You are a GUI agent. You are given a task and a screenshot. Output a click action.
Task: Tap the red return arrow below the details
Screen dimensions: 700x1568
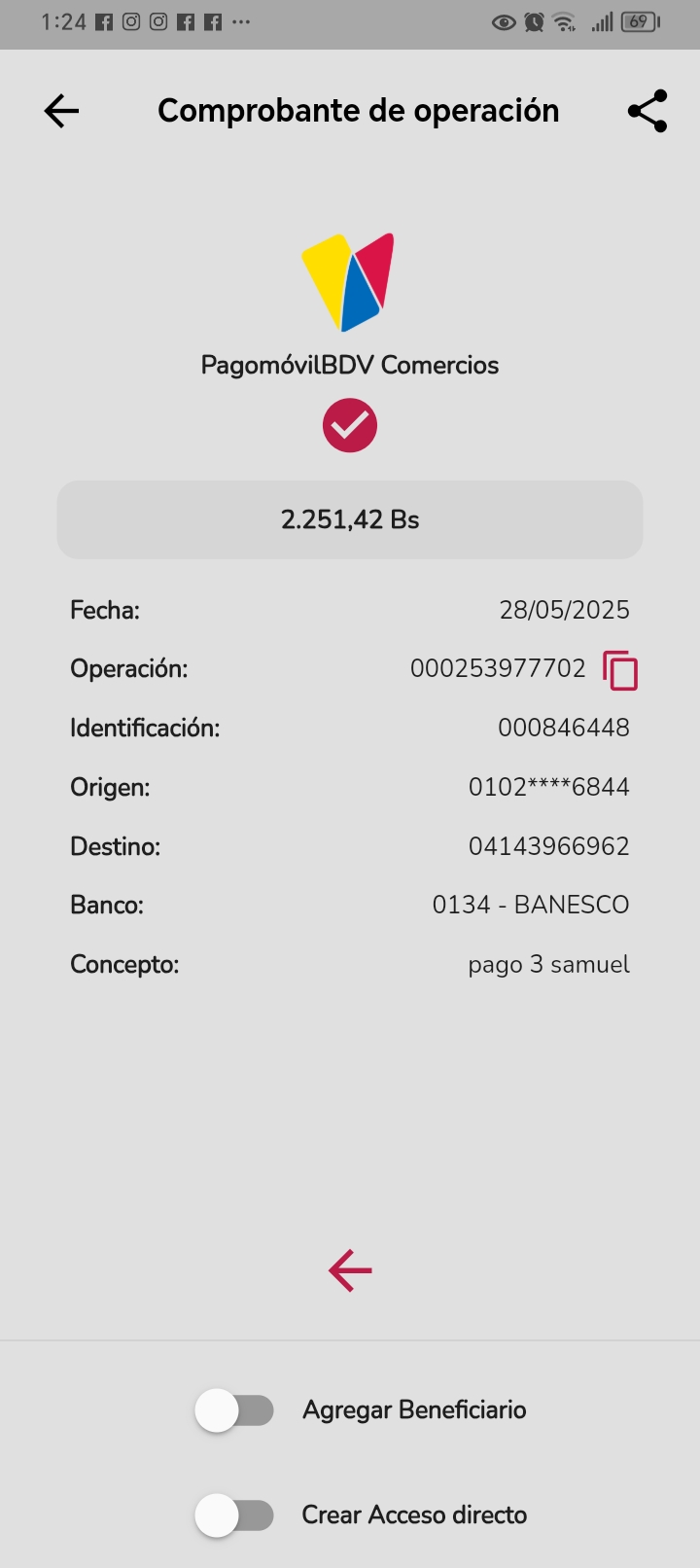350,1270
